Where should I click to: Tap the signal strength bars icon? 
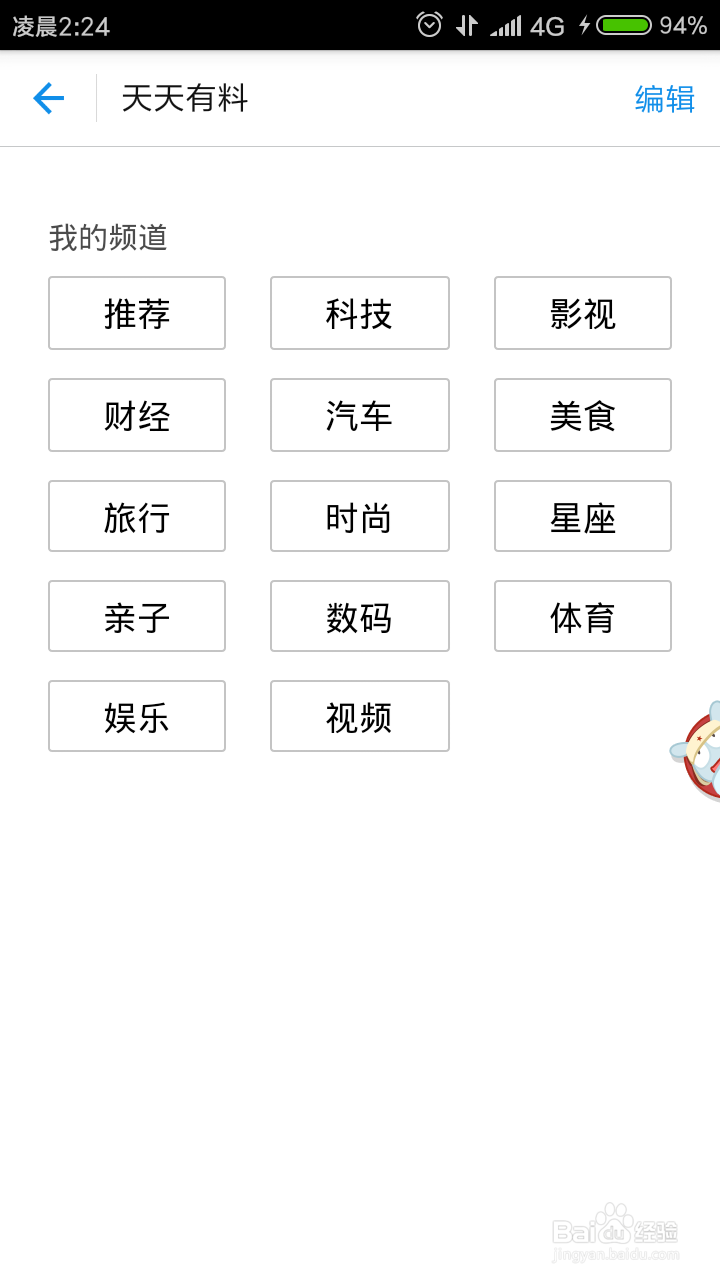(506, 24)
